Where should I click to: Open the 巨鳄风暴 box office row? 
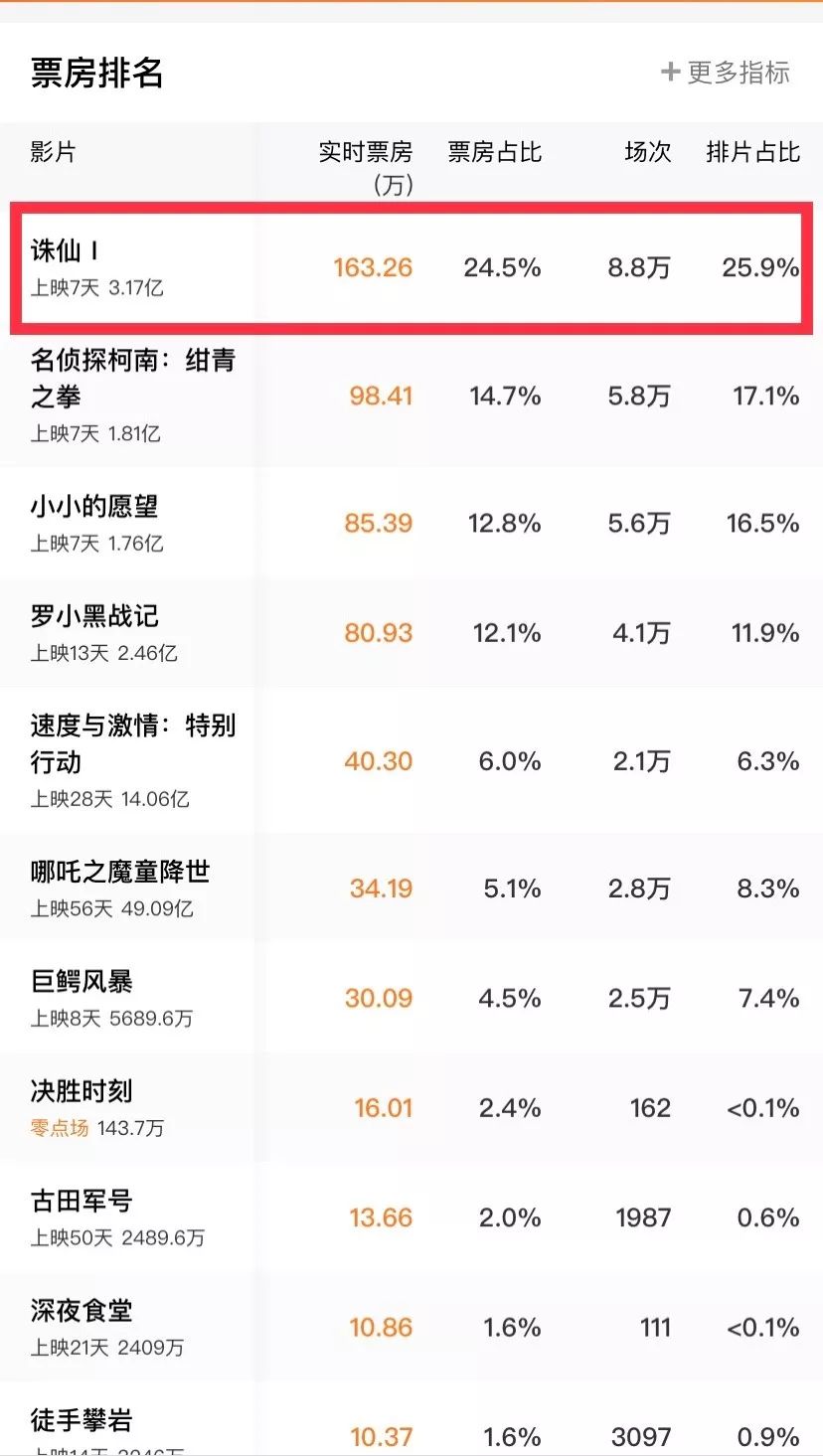(411, 998)
